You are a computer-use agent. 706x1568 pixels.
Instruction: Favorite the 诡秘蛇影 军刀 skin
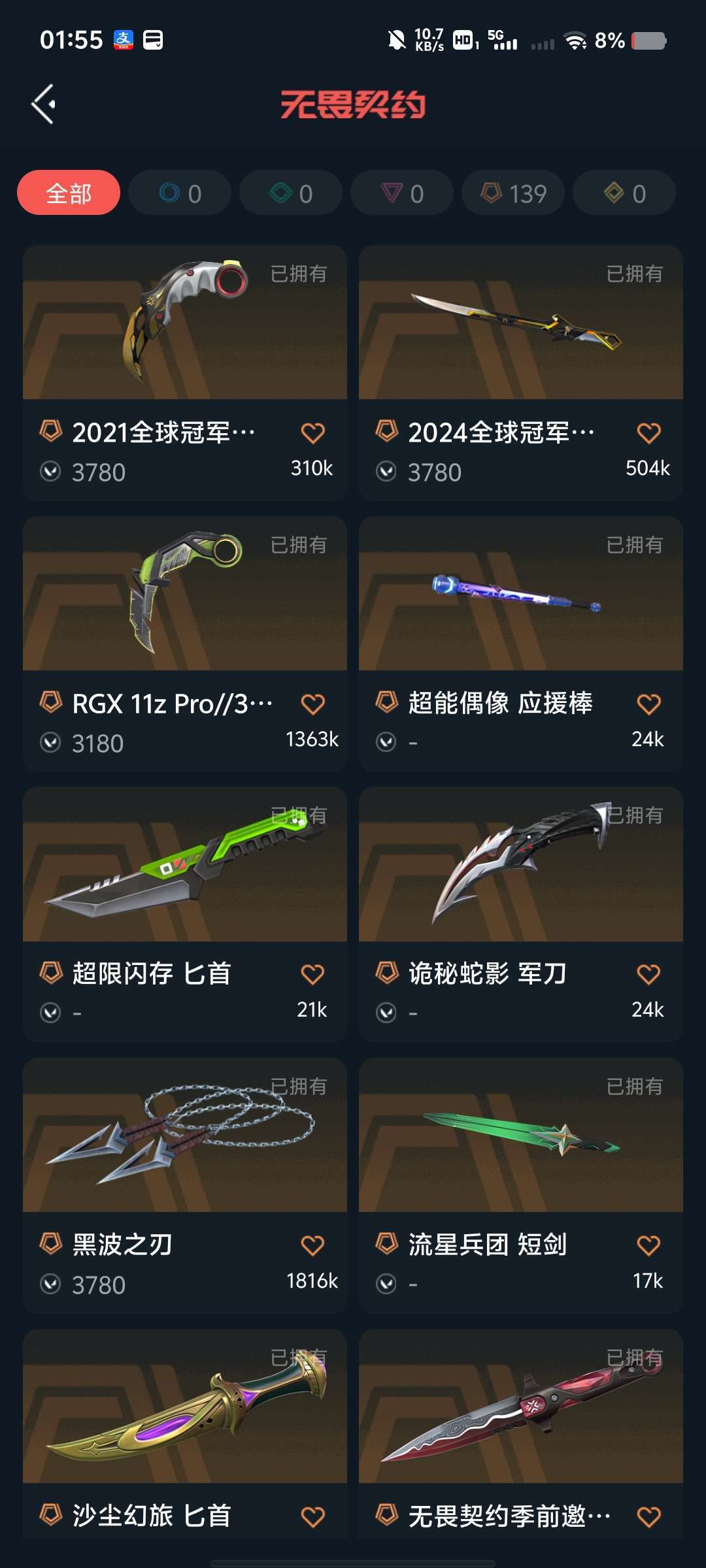point(648,974)
